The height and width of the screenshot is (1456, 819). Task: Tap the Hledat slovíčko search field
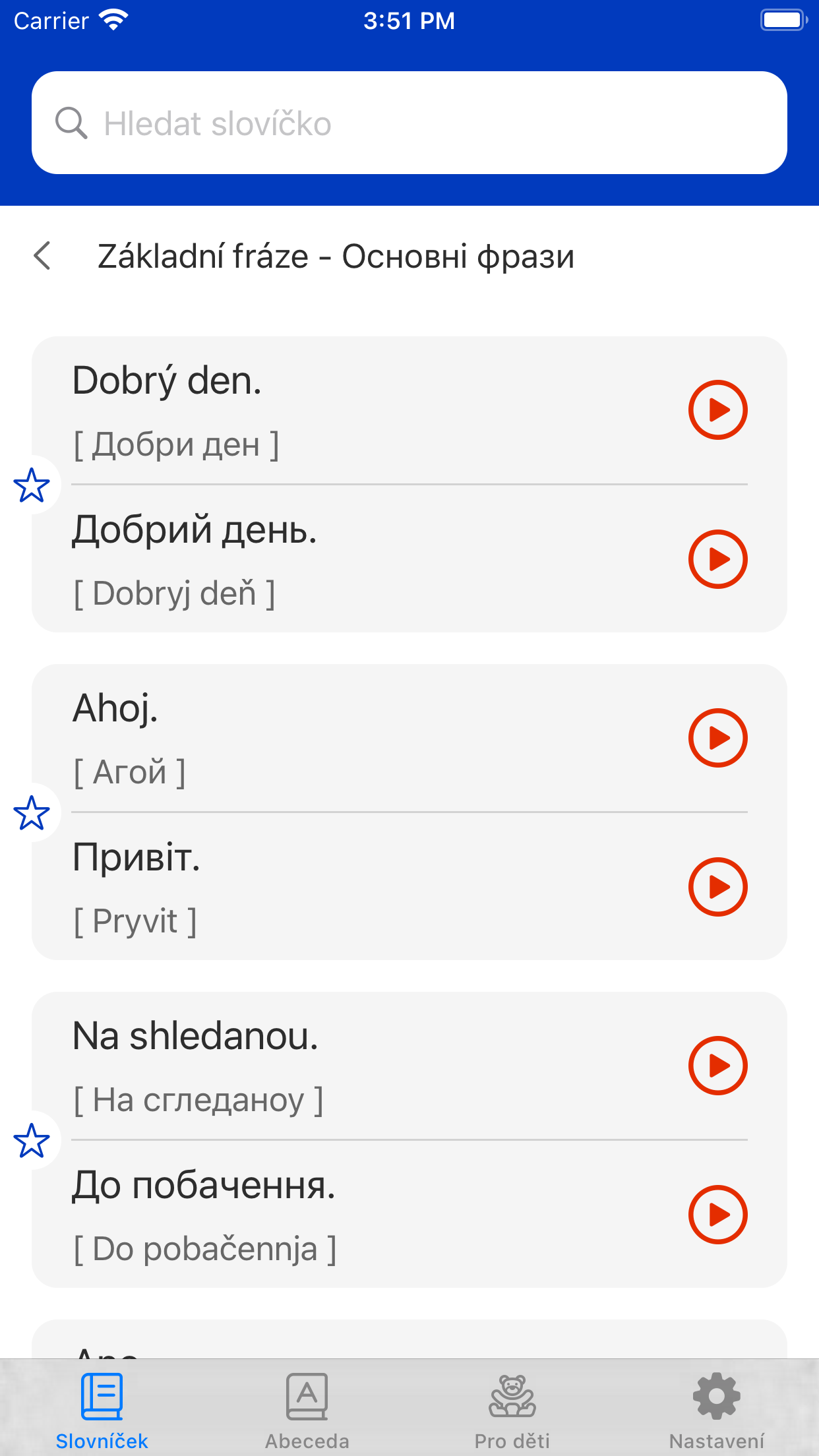point(409,123)
